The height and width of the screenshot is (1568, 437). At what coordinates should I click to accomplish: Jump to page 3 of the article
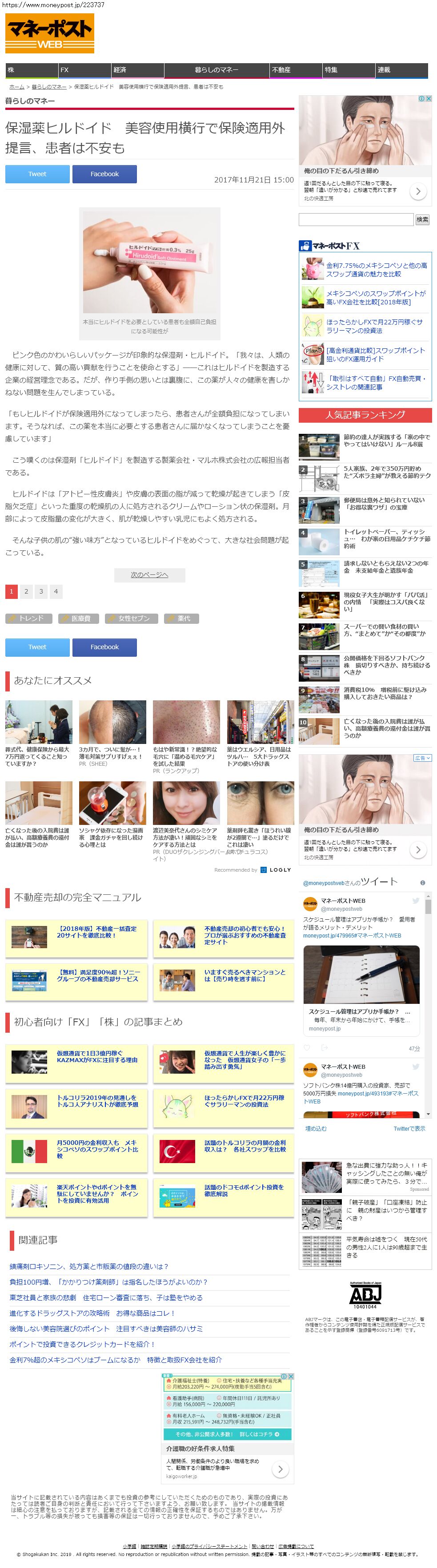pyautogui.click(x=41, y=591)
